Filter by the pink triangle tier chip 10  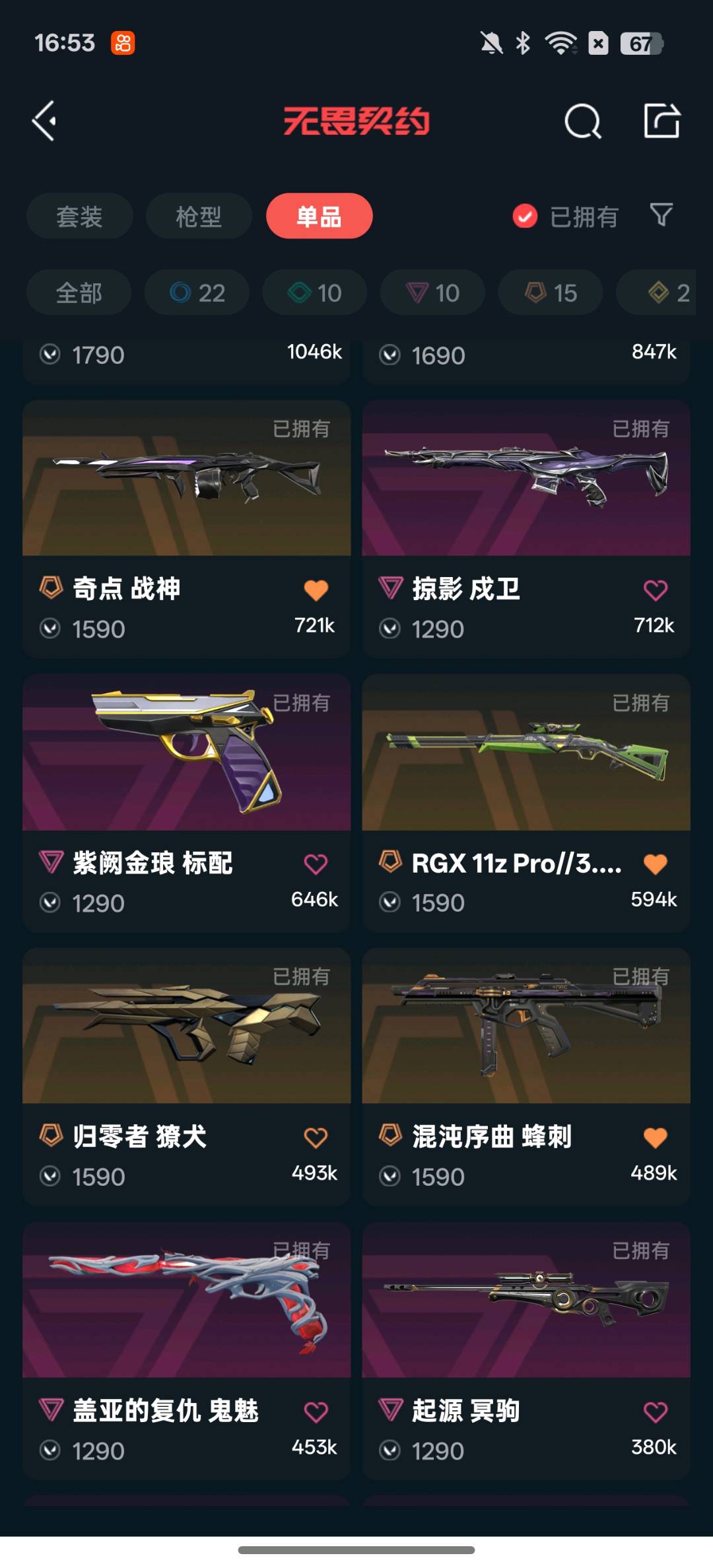click(432, 292)
